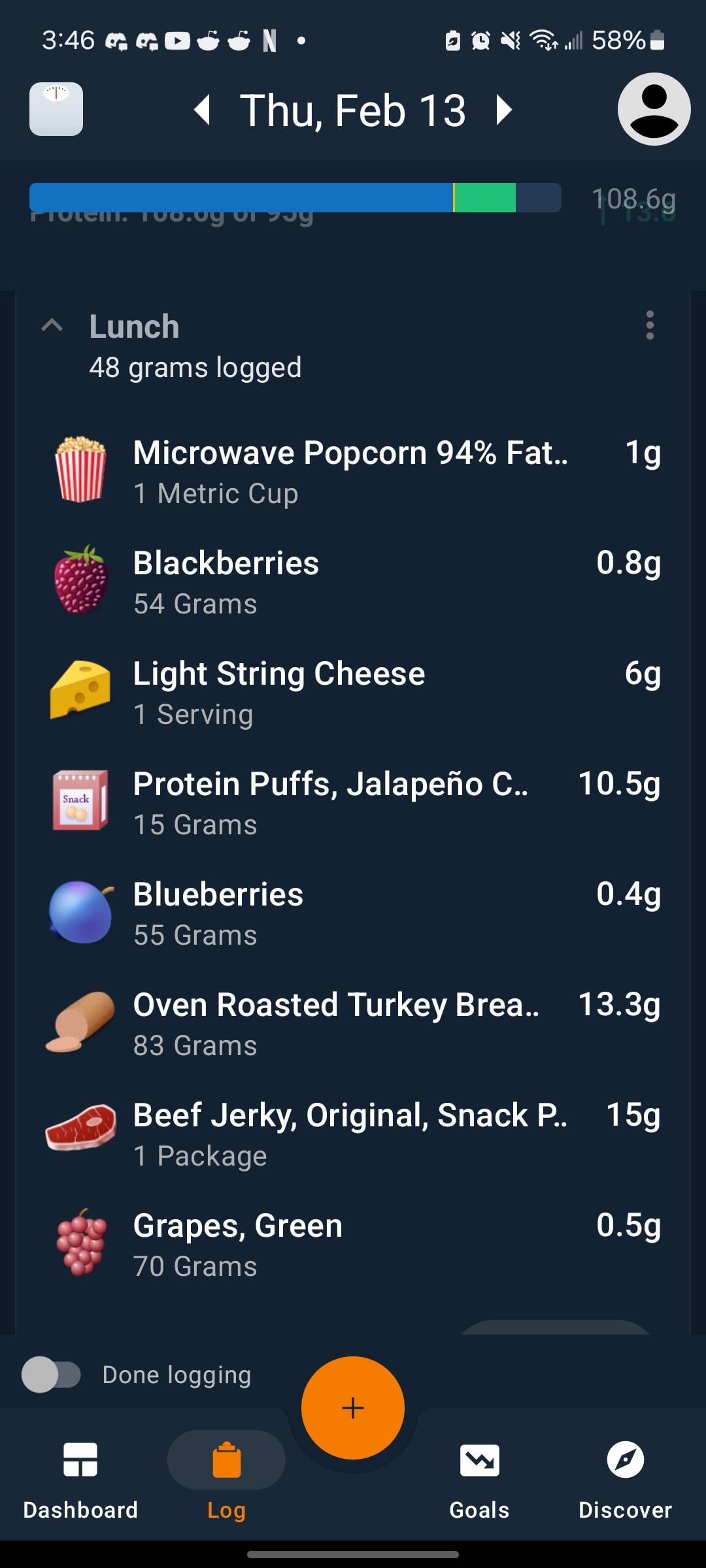
Task: Open the Blackberries entry
Action: [x=353, y=581]
